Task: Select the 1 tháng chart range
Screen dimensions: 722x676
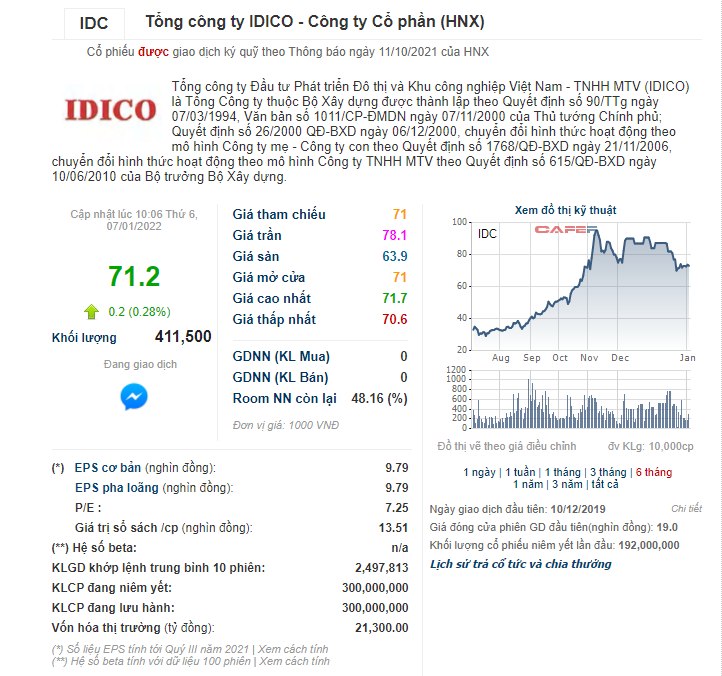Action: [x=561, y=472]
